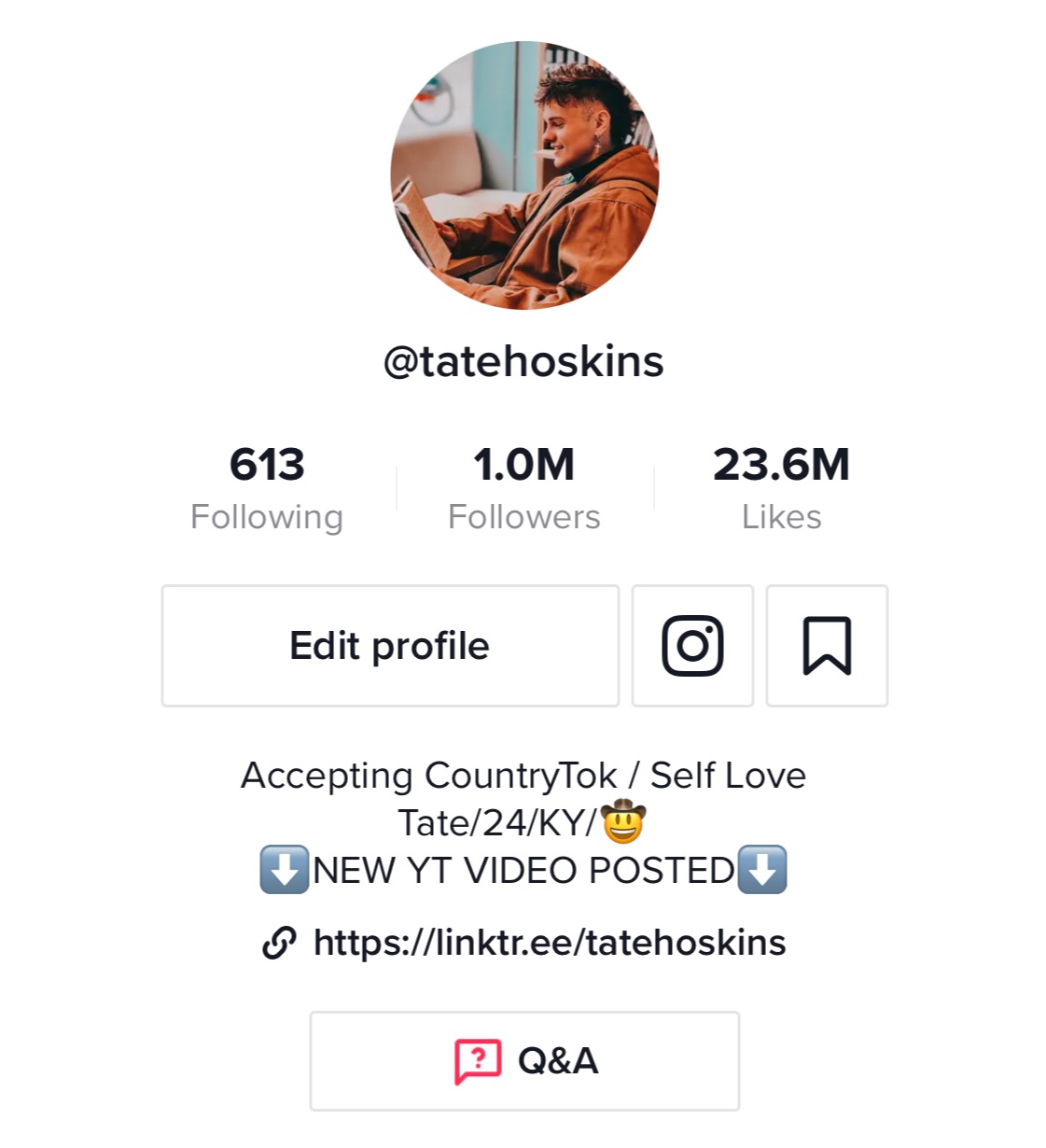This screenshot has width=1046, height=1148.
Task: Open the linked Instagram account
Action: coord(692,646)
